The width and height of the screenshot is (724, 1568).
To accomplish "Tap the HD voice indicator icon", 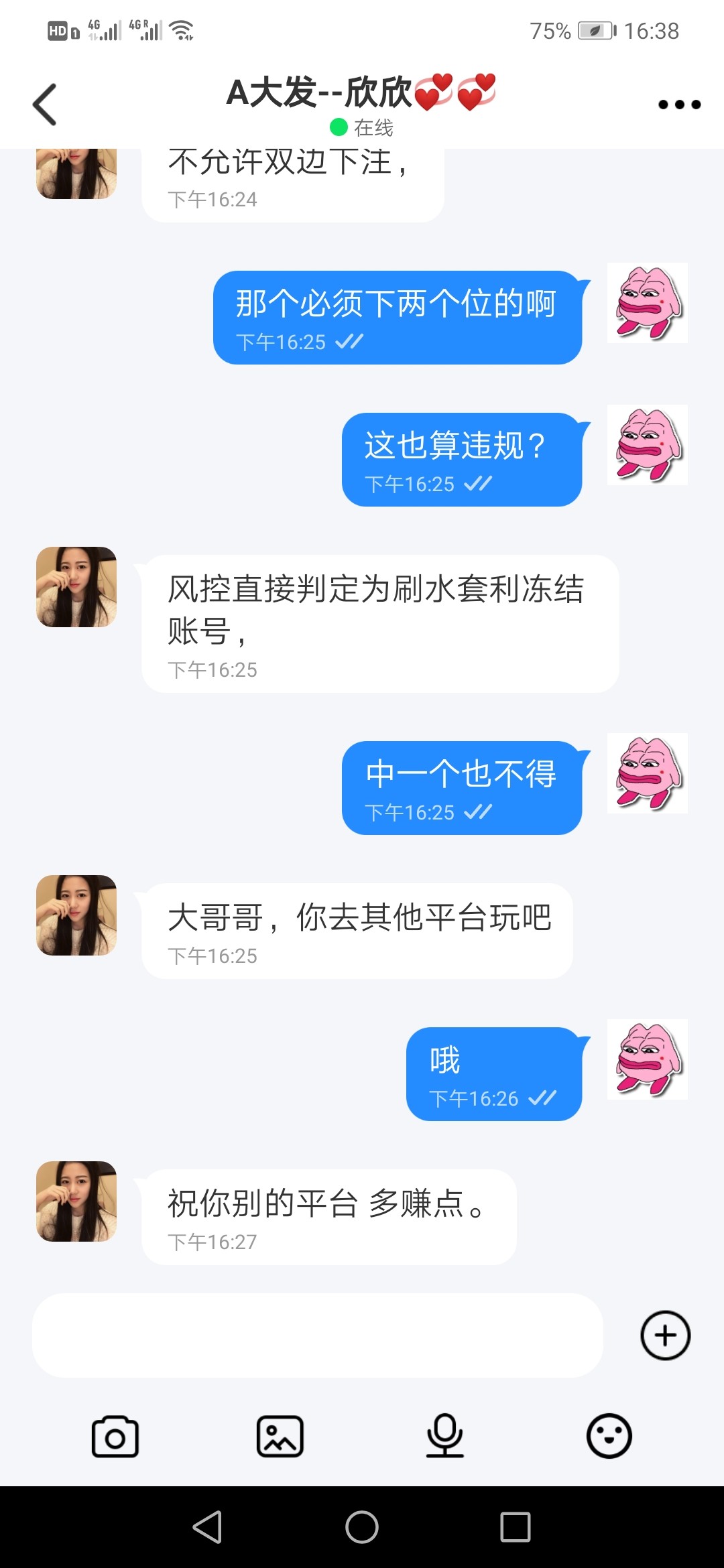I will pyautogui.click(x=58, y=29).
